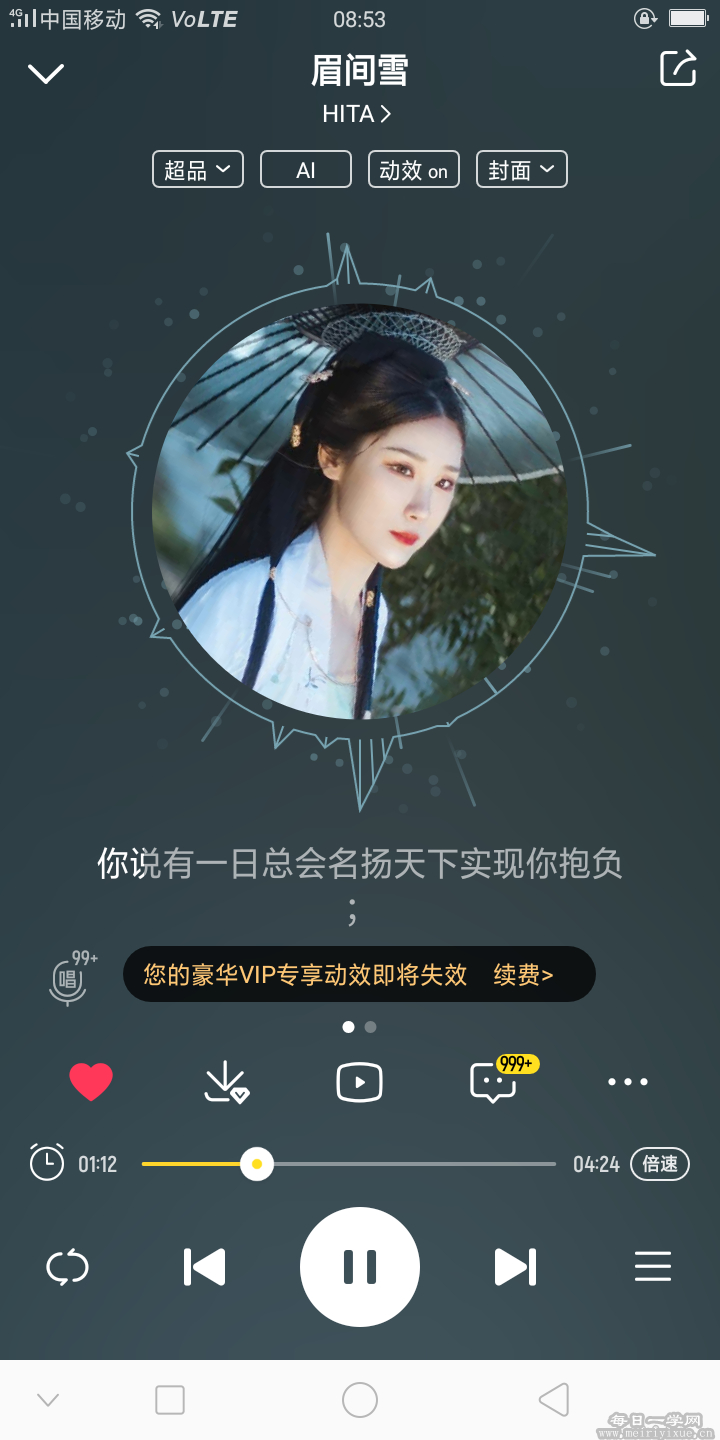The width and height of the screenshot is (720, 1440).
Task: Open 倍速 playback speed
Action: tap(659, 1164)
